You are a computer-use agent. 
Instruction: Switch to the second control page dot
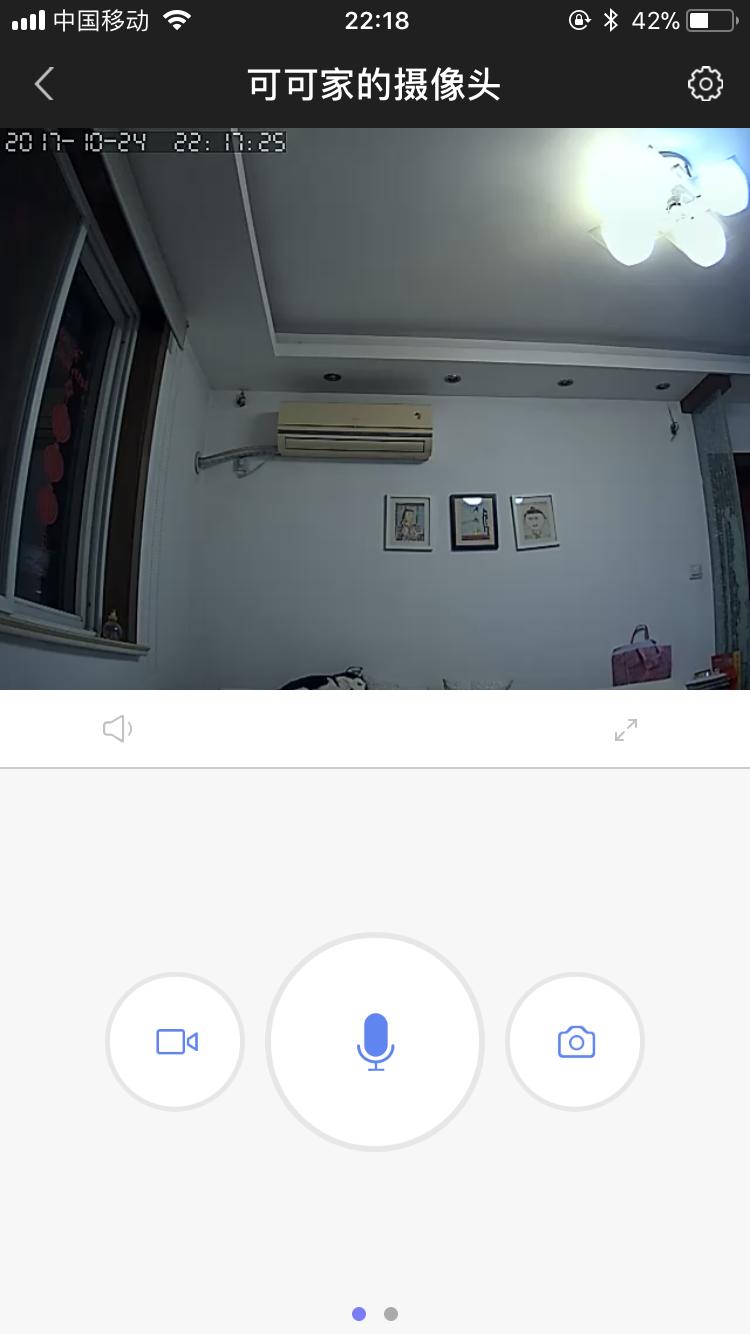(x=391, y=1313)
